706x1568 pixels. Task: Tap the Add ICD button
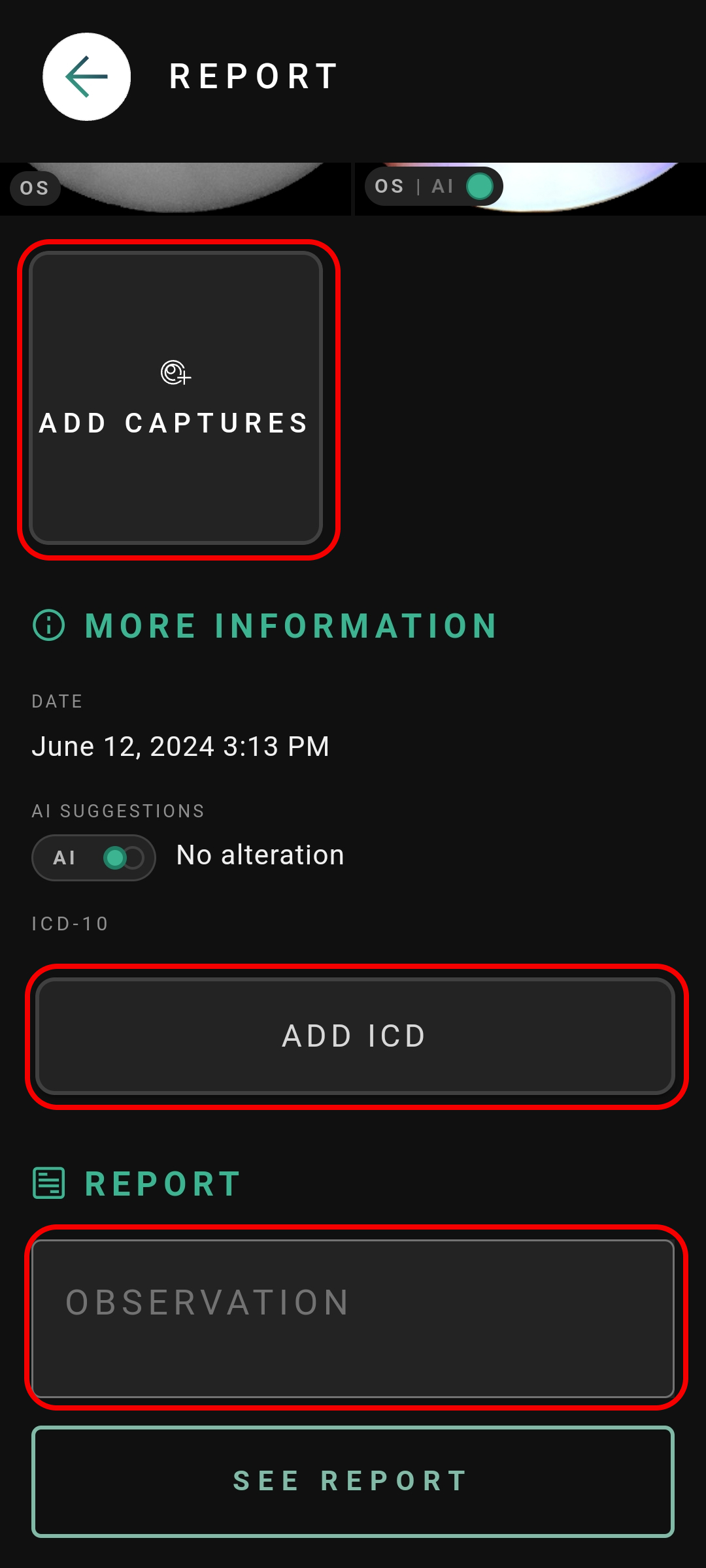356,1036
